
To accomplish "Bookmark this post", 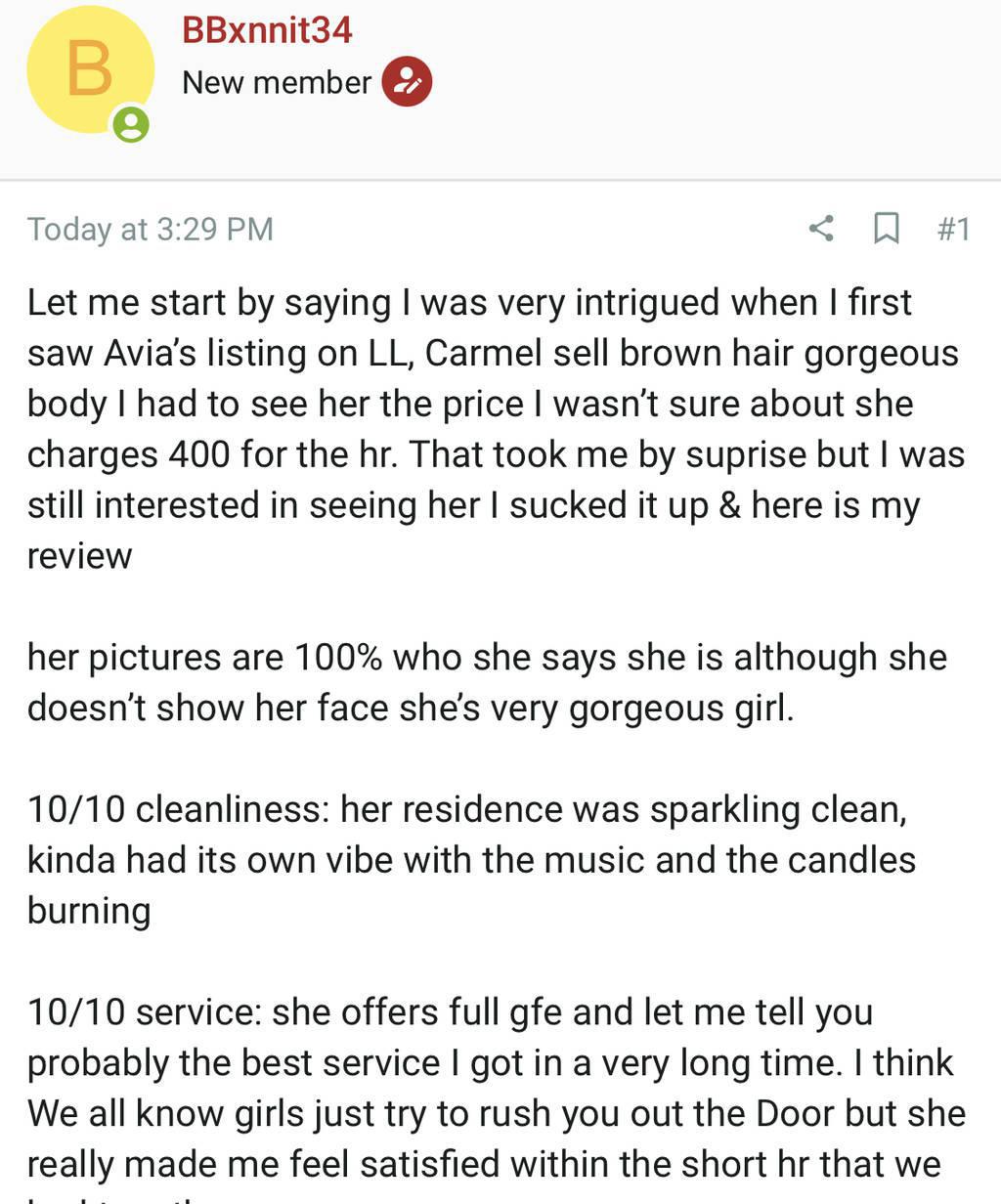I will click(886, 229).
